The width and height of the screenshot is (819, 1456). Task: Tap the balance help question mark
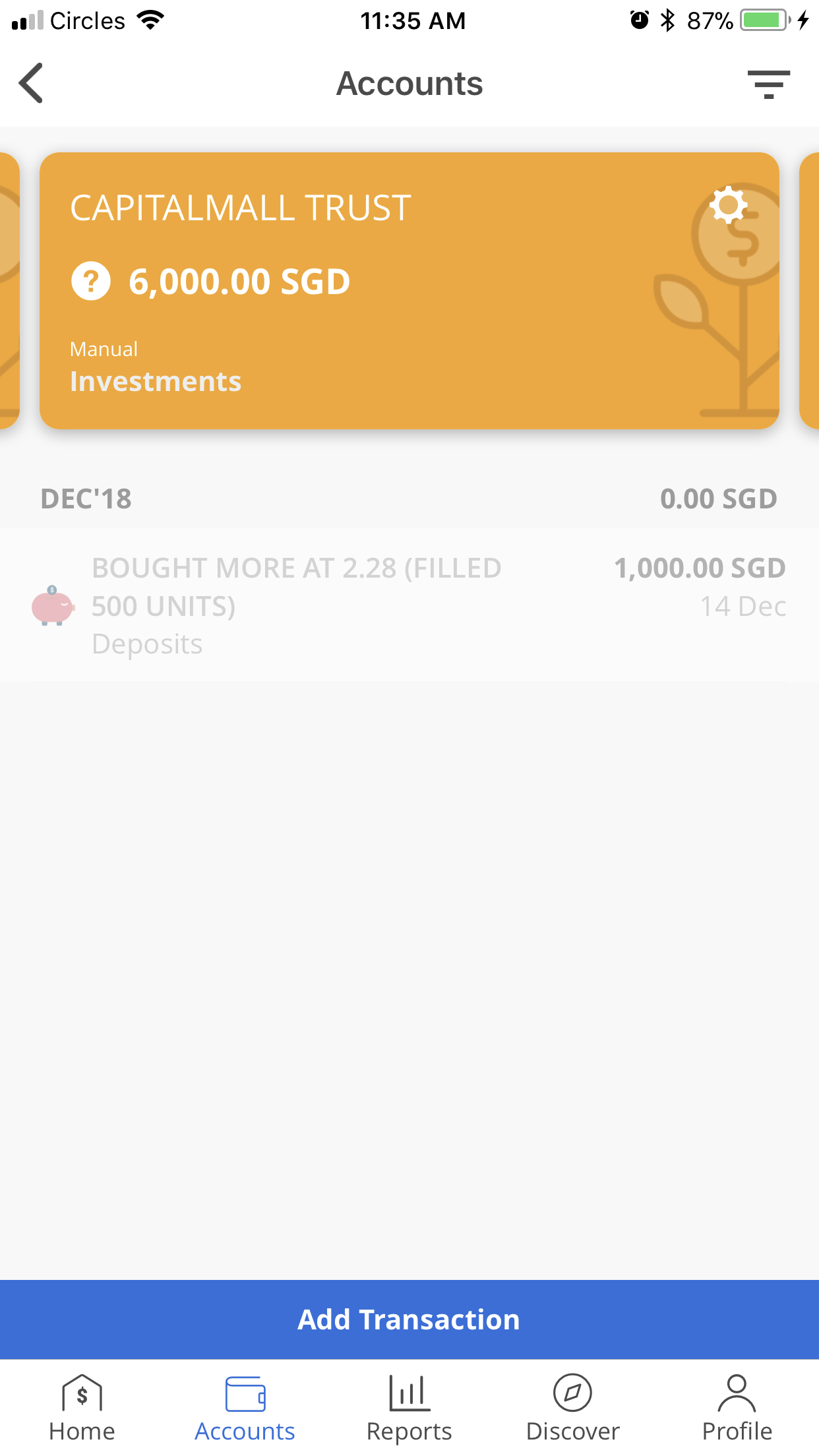coord(91,281)
